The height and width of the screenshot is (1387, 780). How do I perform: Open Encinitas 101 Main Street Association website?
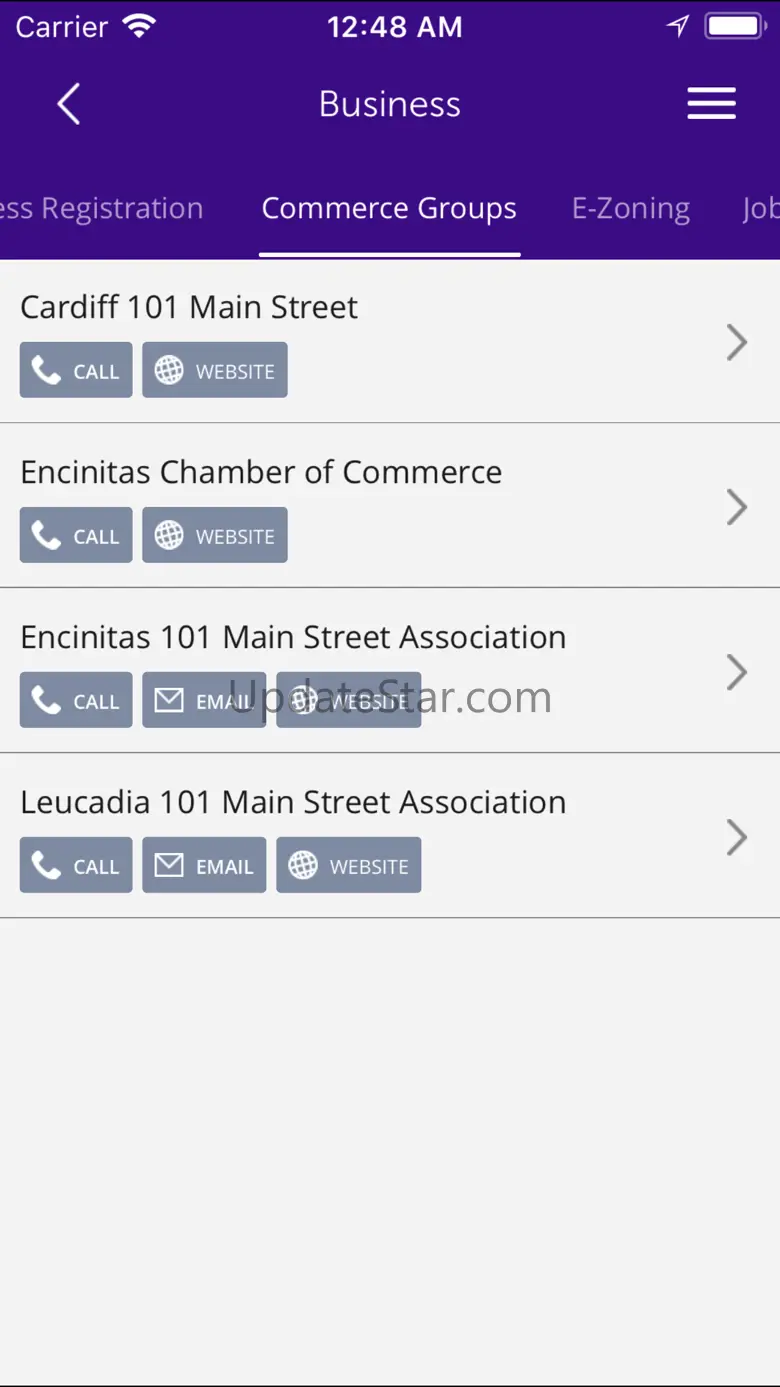pos(348,701)
